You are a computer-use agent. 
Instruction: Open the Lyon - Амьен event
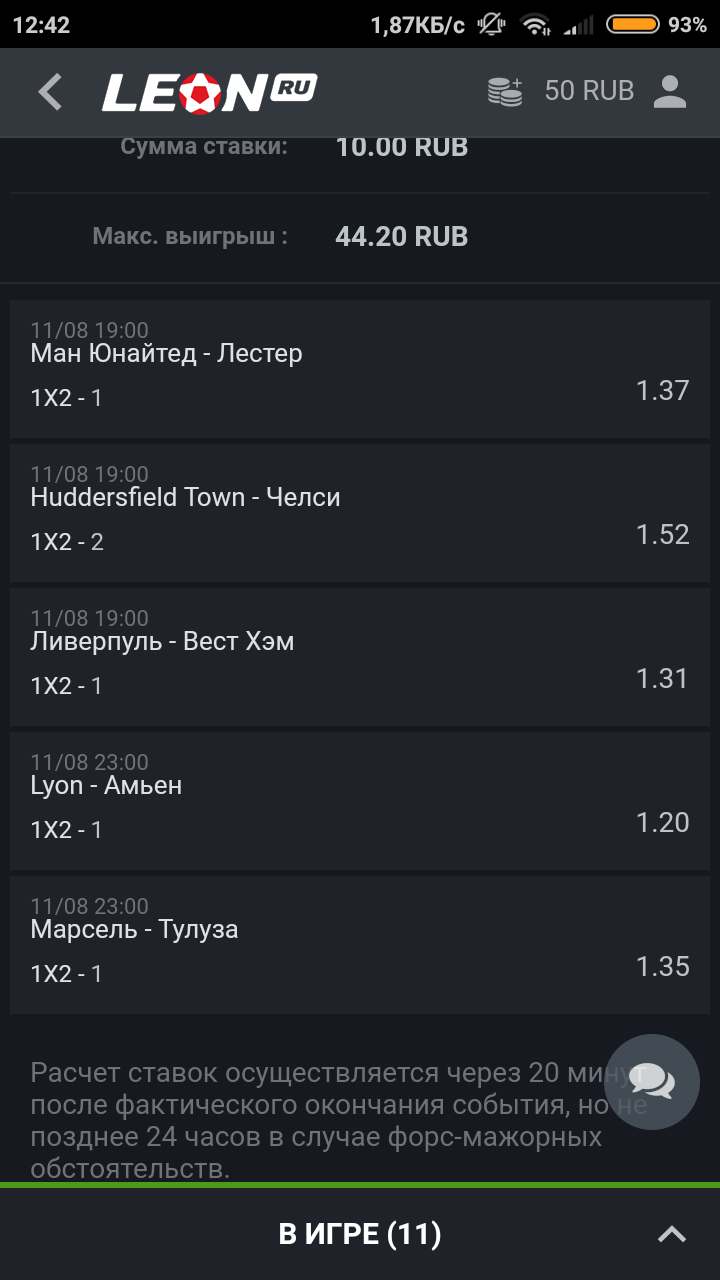pyautogui.click(x=106, y=786)
